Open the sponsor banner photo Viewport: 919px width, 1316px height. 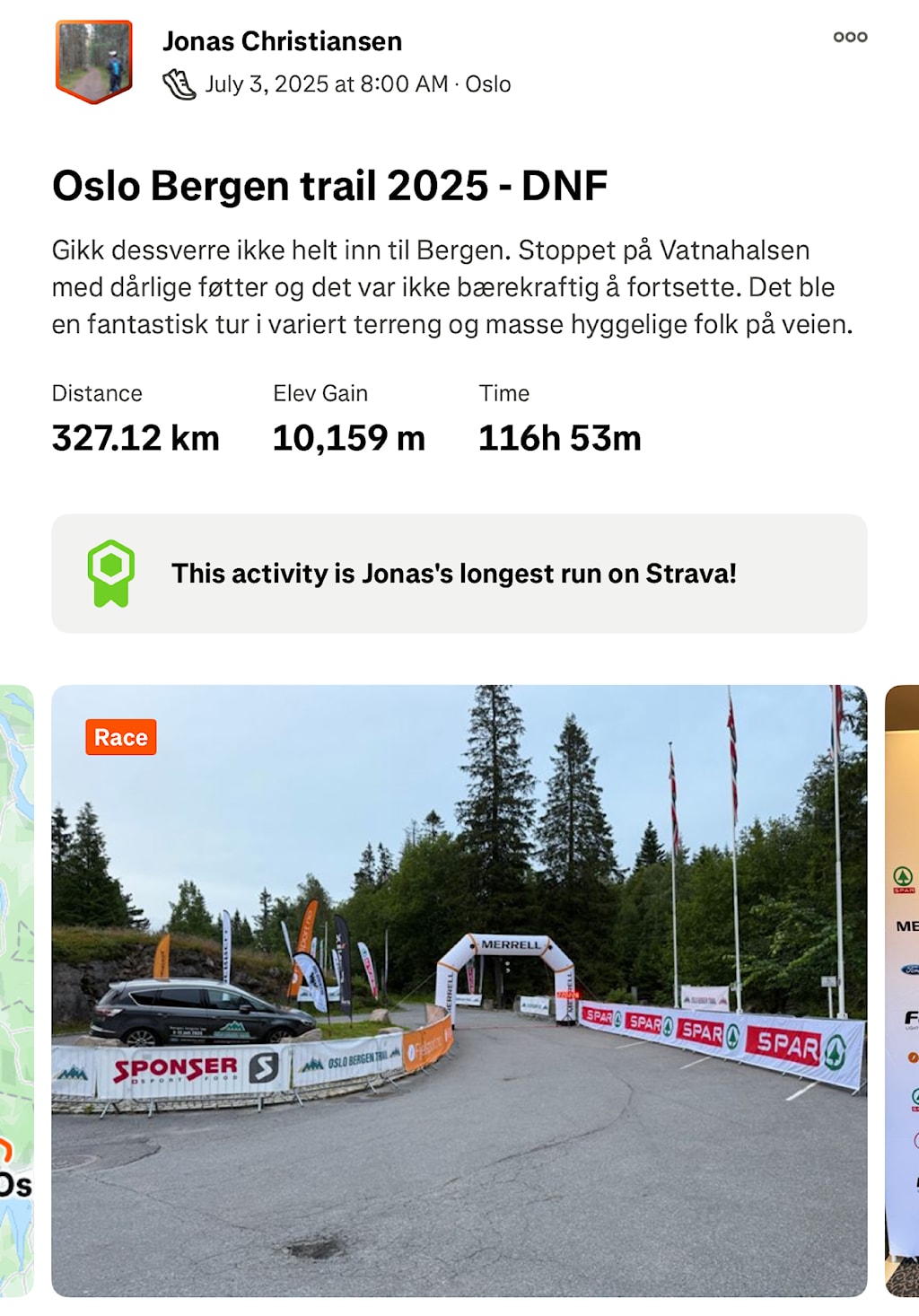click(x=902, y=990)
